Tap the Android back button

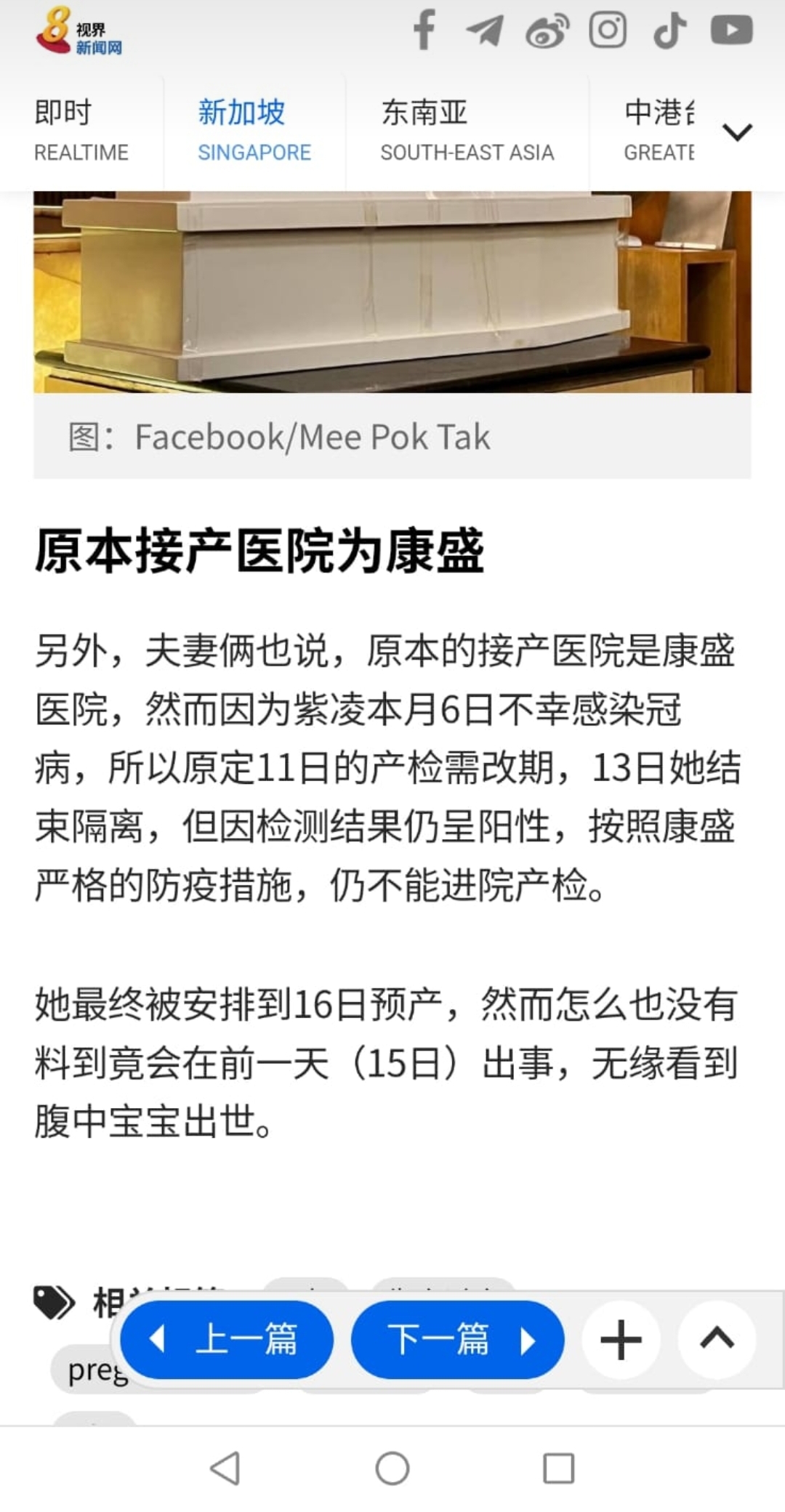point(225,1468)
